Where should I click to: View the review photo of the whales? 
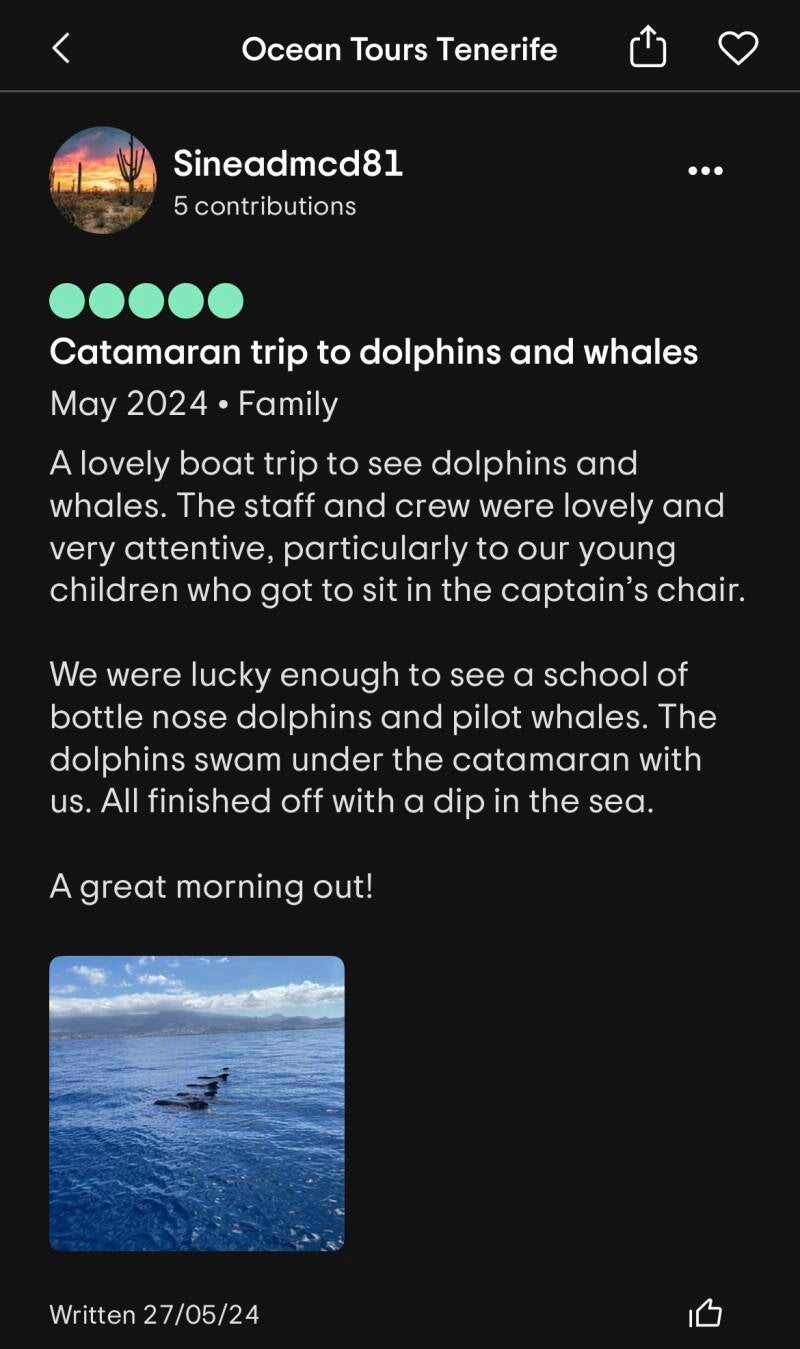tap(197, 1103)
